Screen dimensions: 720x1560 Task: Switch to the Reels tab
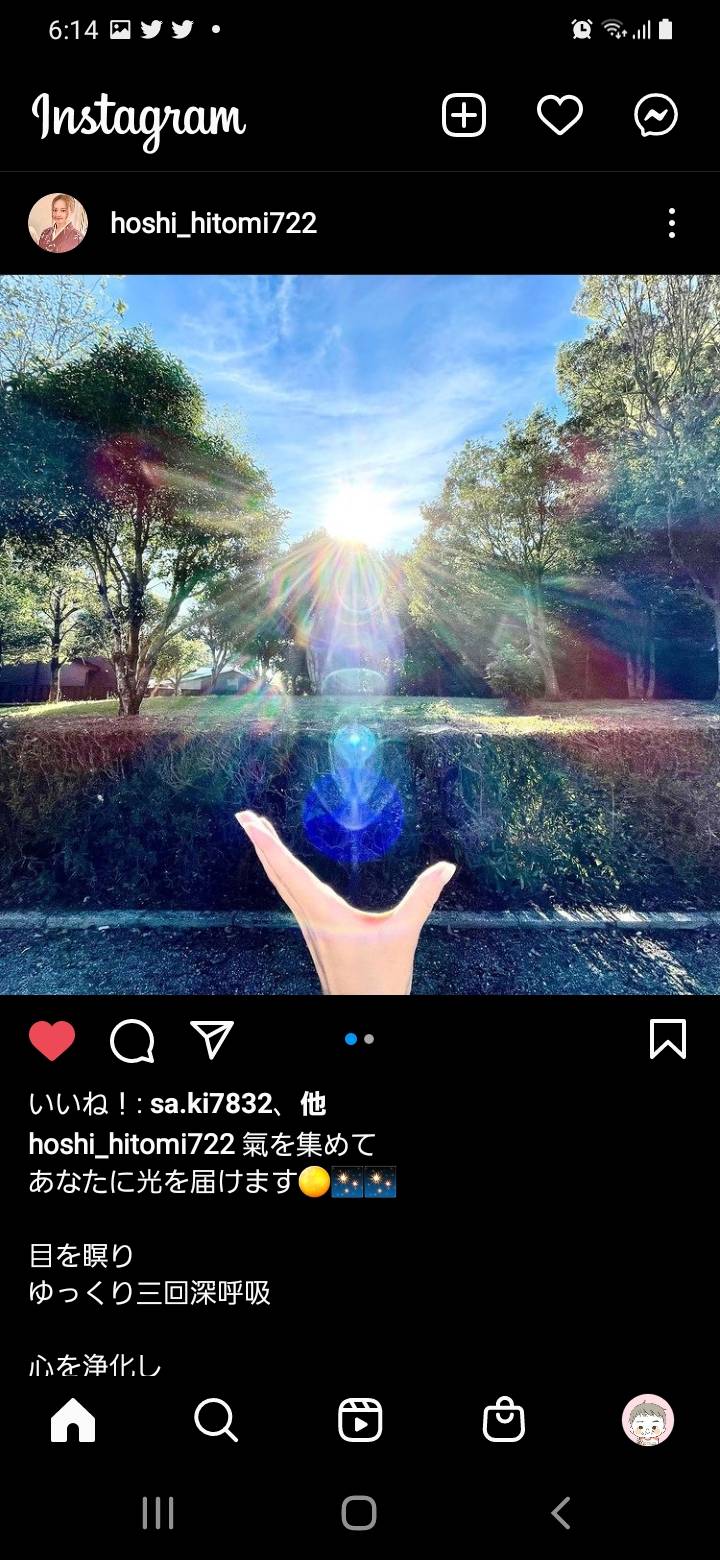360,1420
